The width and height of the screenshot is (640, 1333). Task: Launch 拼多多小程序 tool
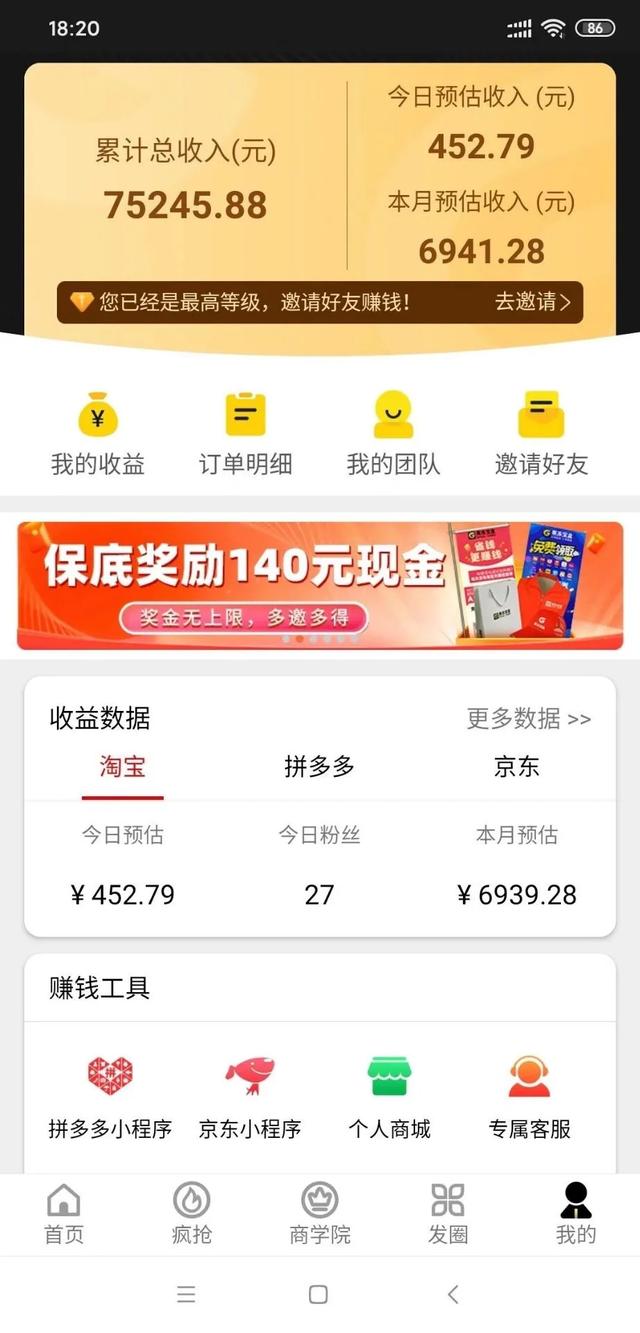click(110, 1097)
